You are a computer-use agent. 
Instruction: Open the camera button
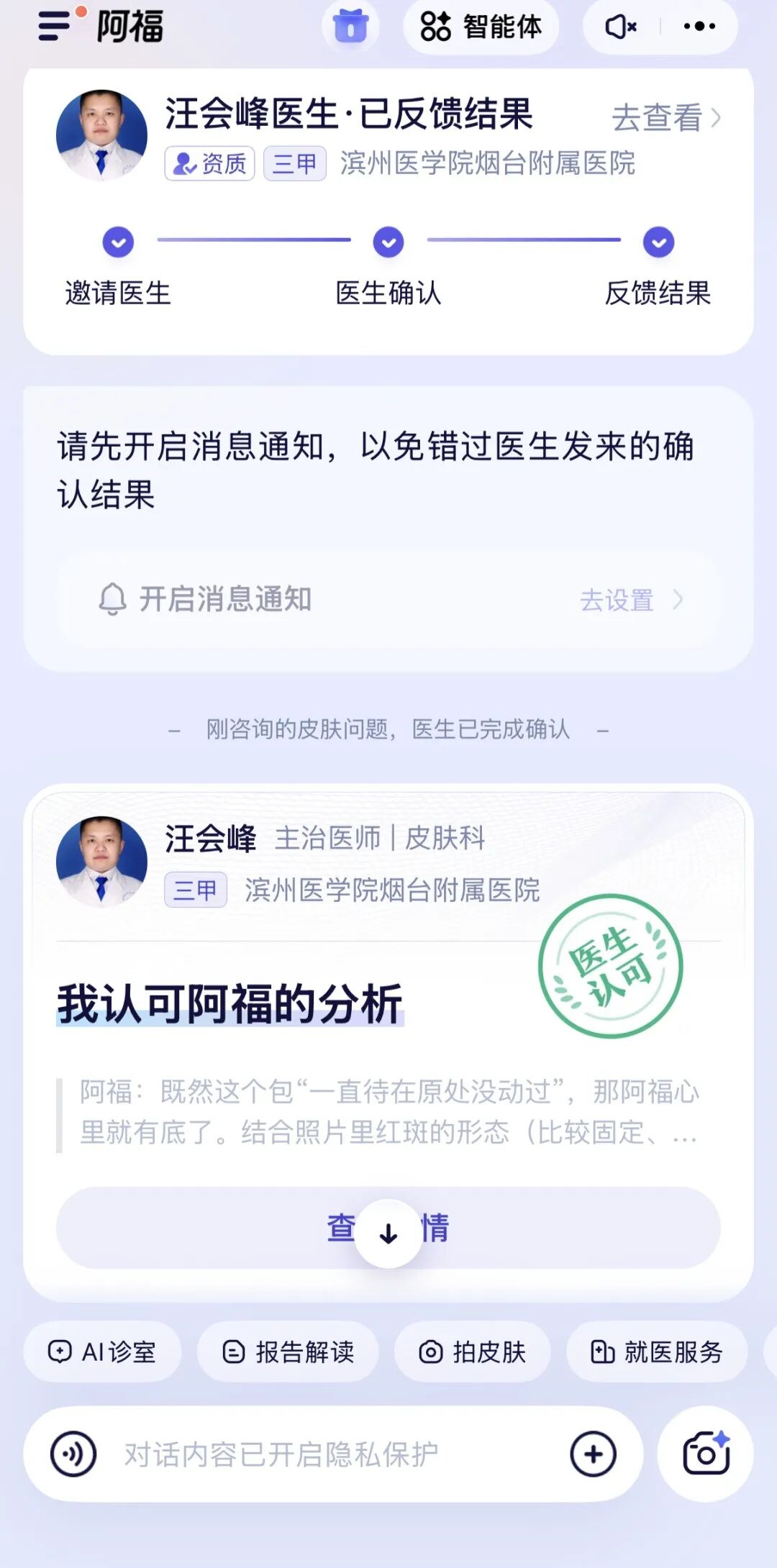tap(706, 1454)
